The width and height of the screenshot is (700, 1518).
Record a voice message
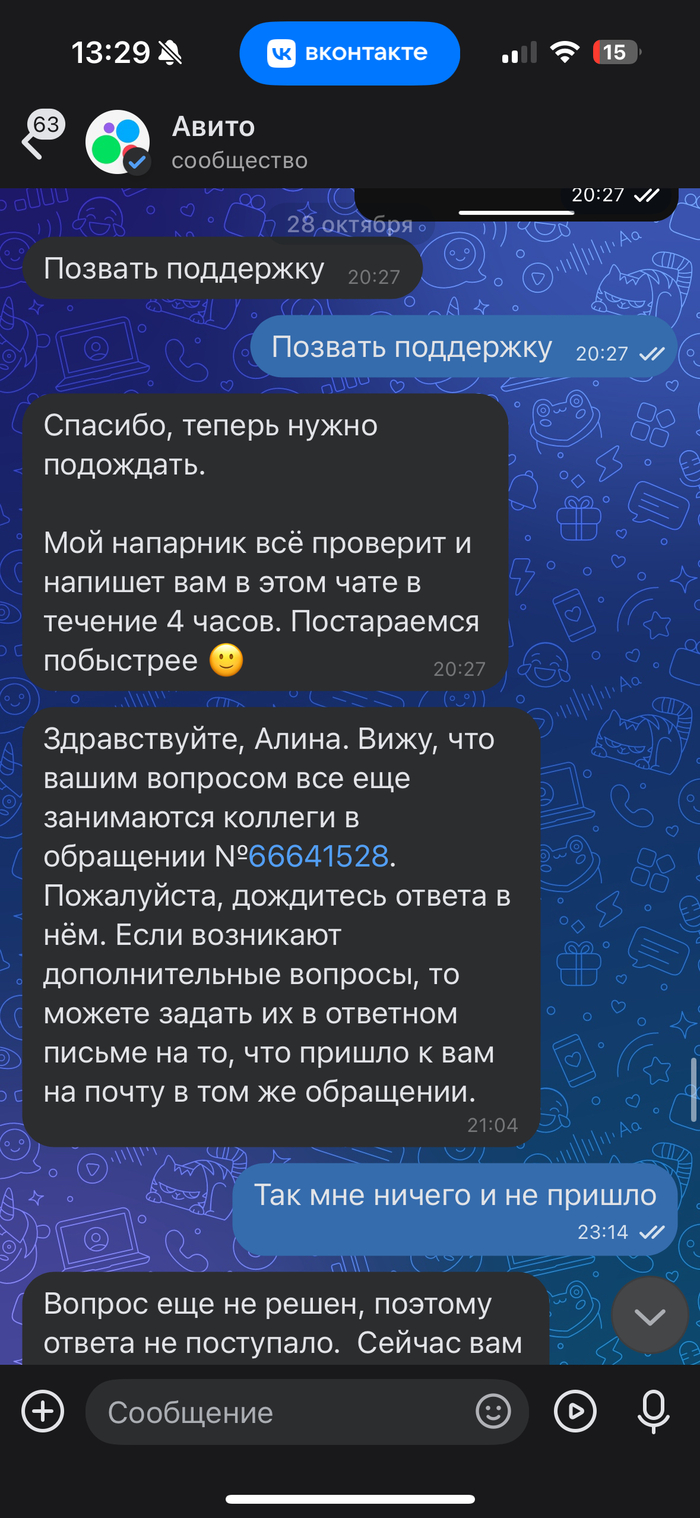click(653, 1411)
